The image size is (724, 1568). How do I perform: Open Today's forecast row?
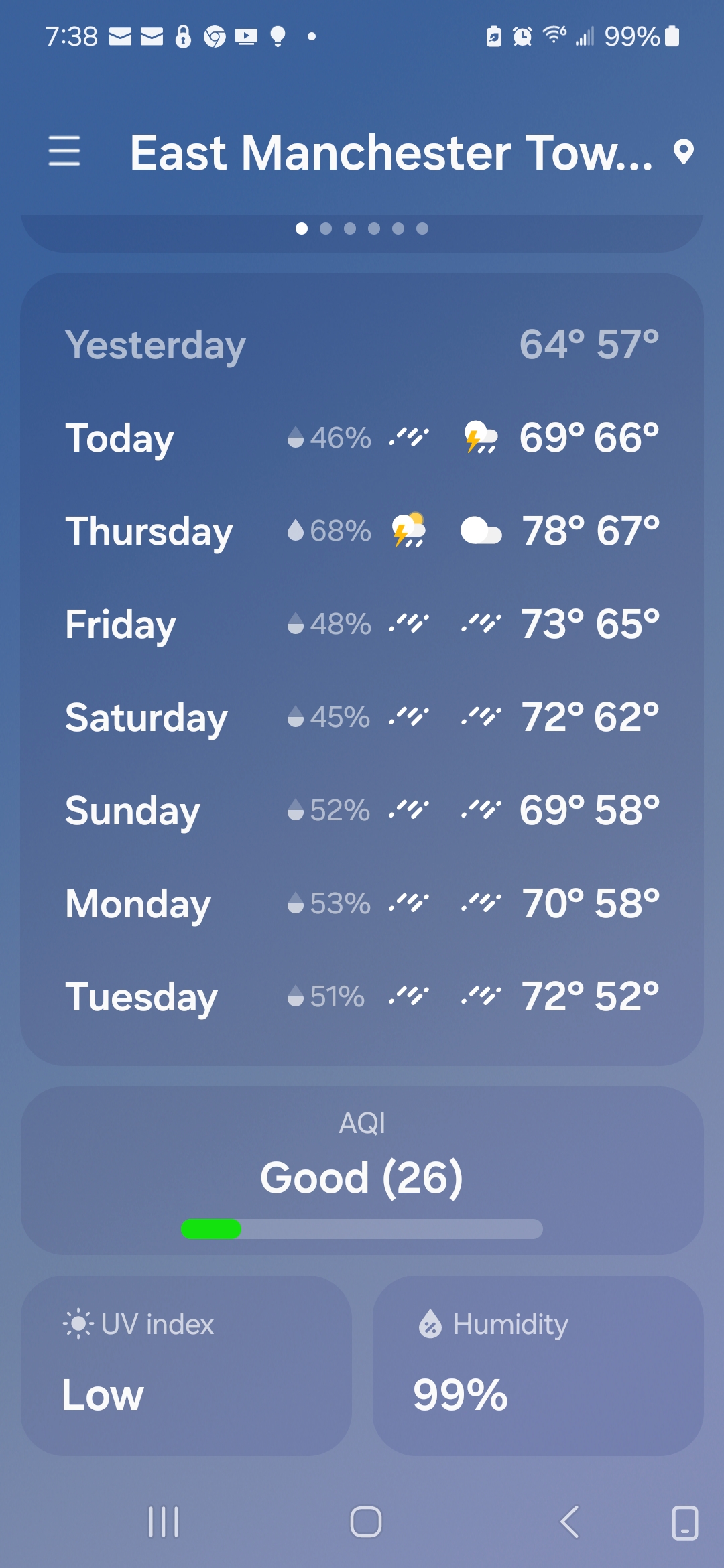362,438
